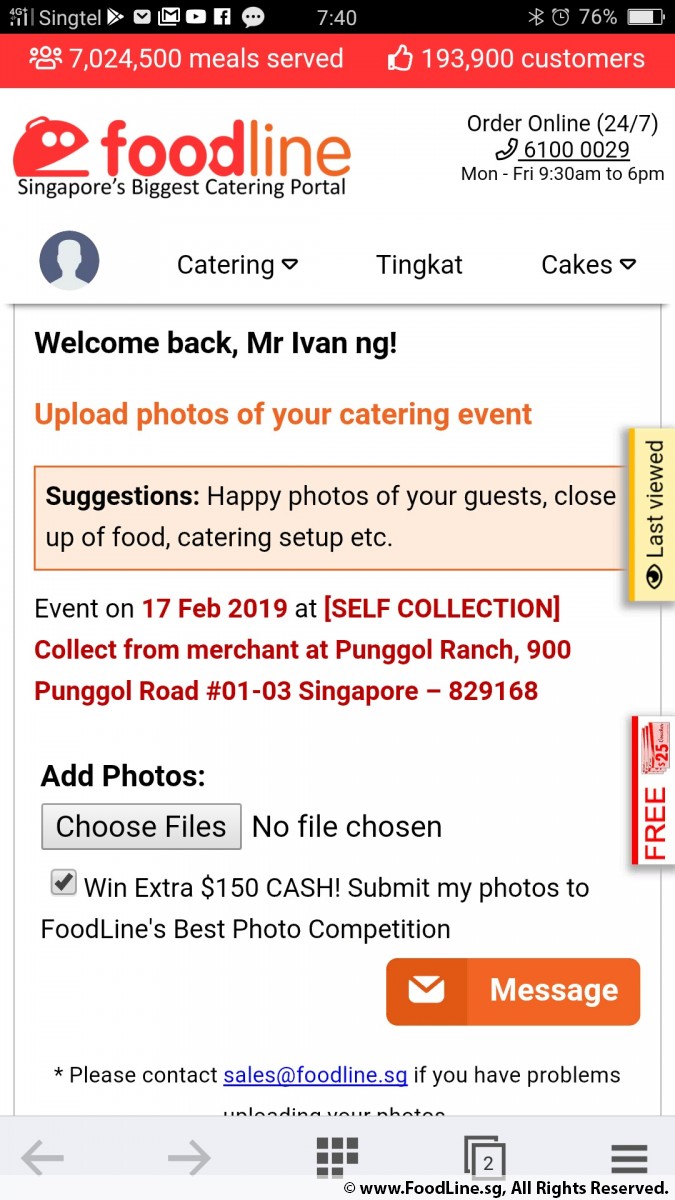Open the browser tabs switcher
This screenshot has width=675, height=1200.
coord(485,1159)
